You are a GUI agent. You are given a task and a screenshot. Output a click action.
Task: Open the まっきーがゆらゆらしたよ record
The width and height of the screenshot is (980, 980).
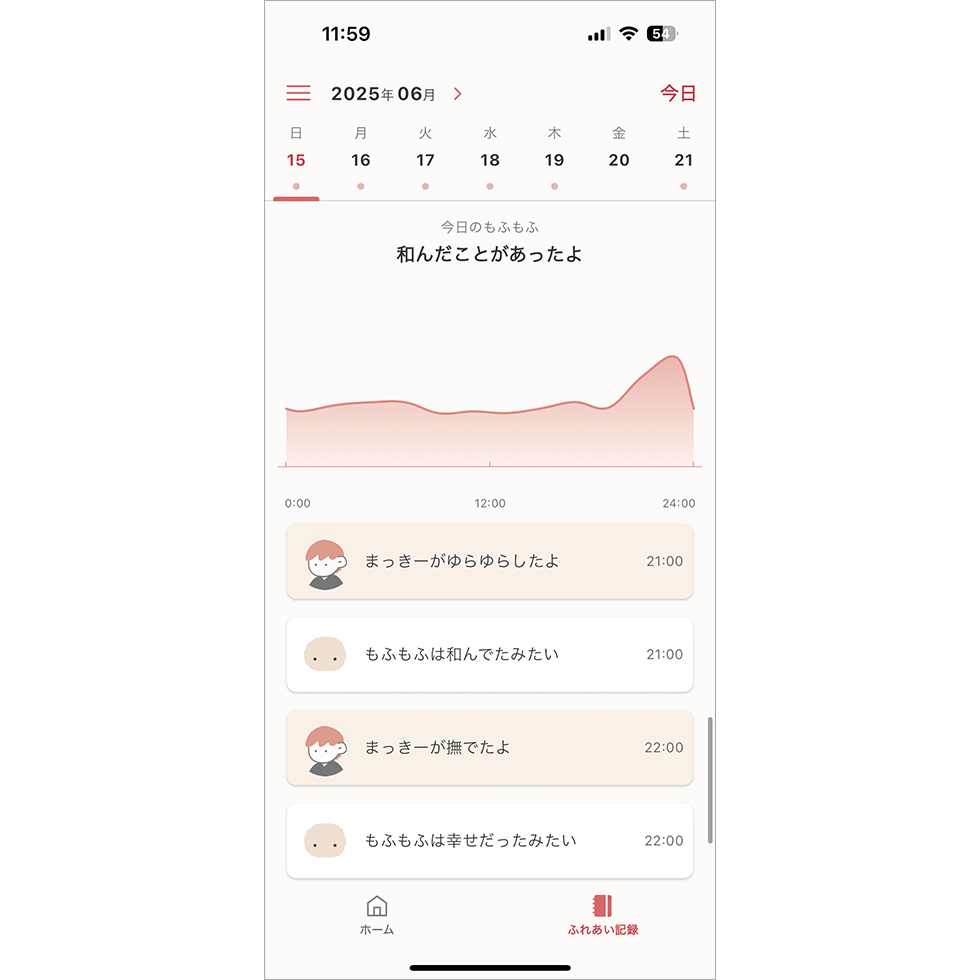point(490,562)
